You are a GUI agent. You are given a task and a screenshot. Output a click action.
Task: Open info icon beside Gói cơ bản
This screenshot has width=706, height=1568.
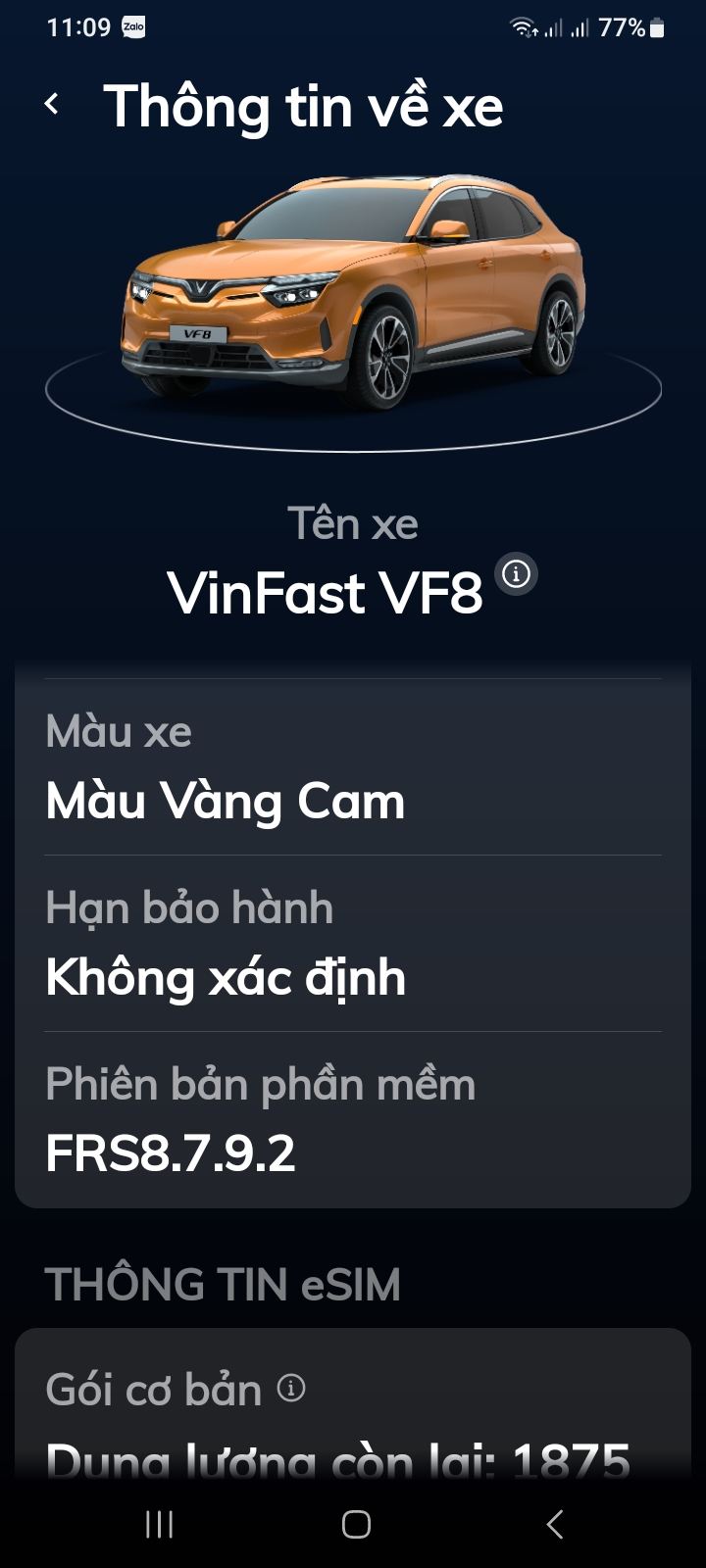tap(291, 1388)
